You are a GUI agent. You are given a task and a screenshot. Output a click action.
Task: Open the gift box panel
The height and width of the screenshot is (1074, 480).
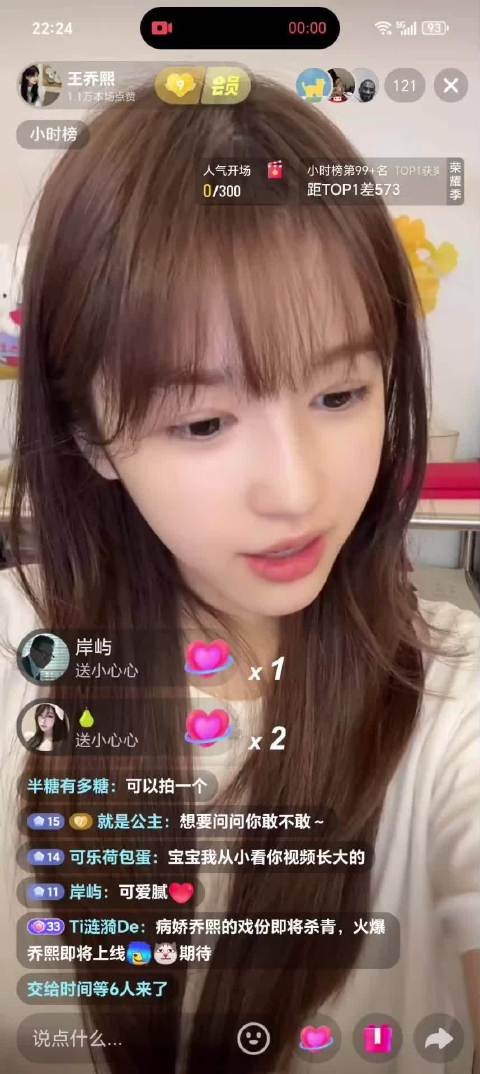click(x=377, y=1038)
